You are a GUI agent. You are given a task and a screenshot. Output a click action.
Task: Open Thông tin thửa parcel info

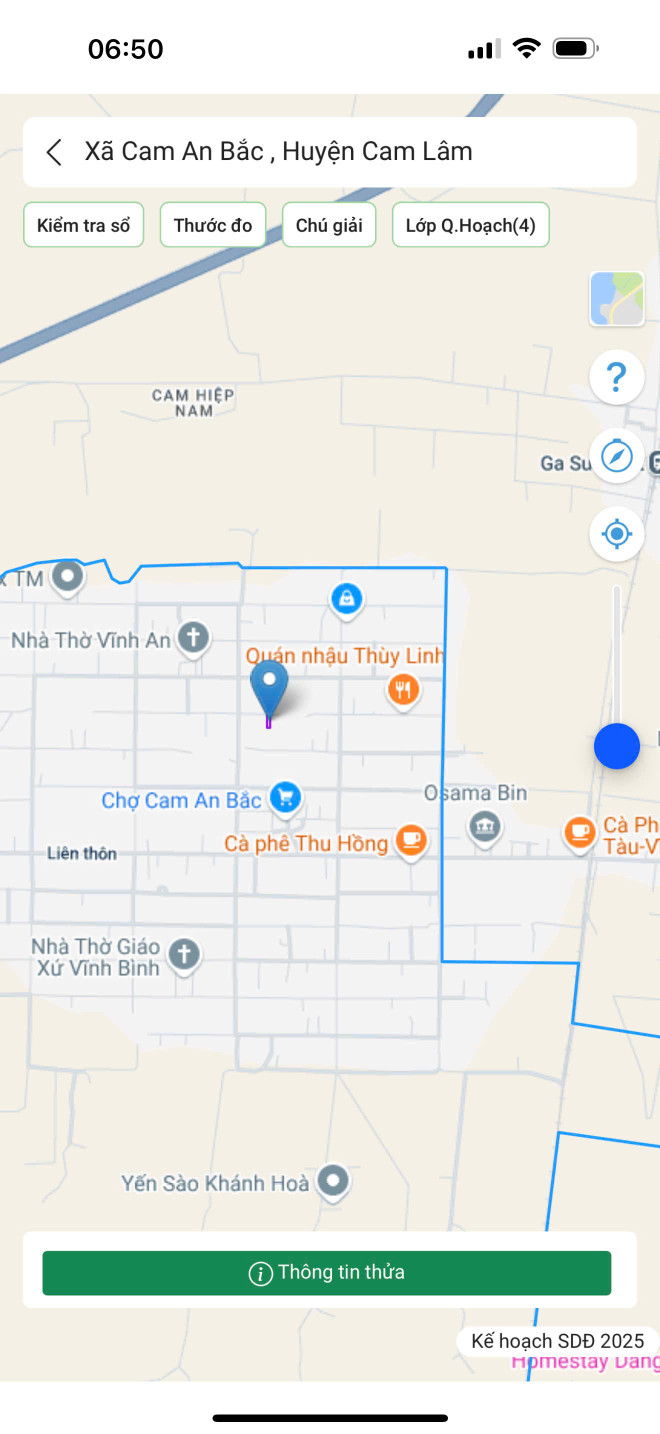(x=327, y=1273)
